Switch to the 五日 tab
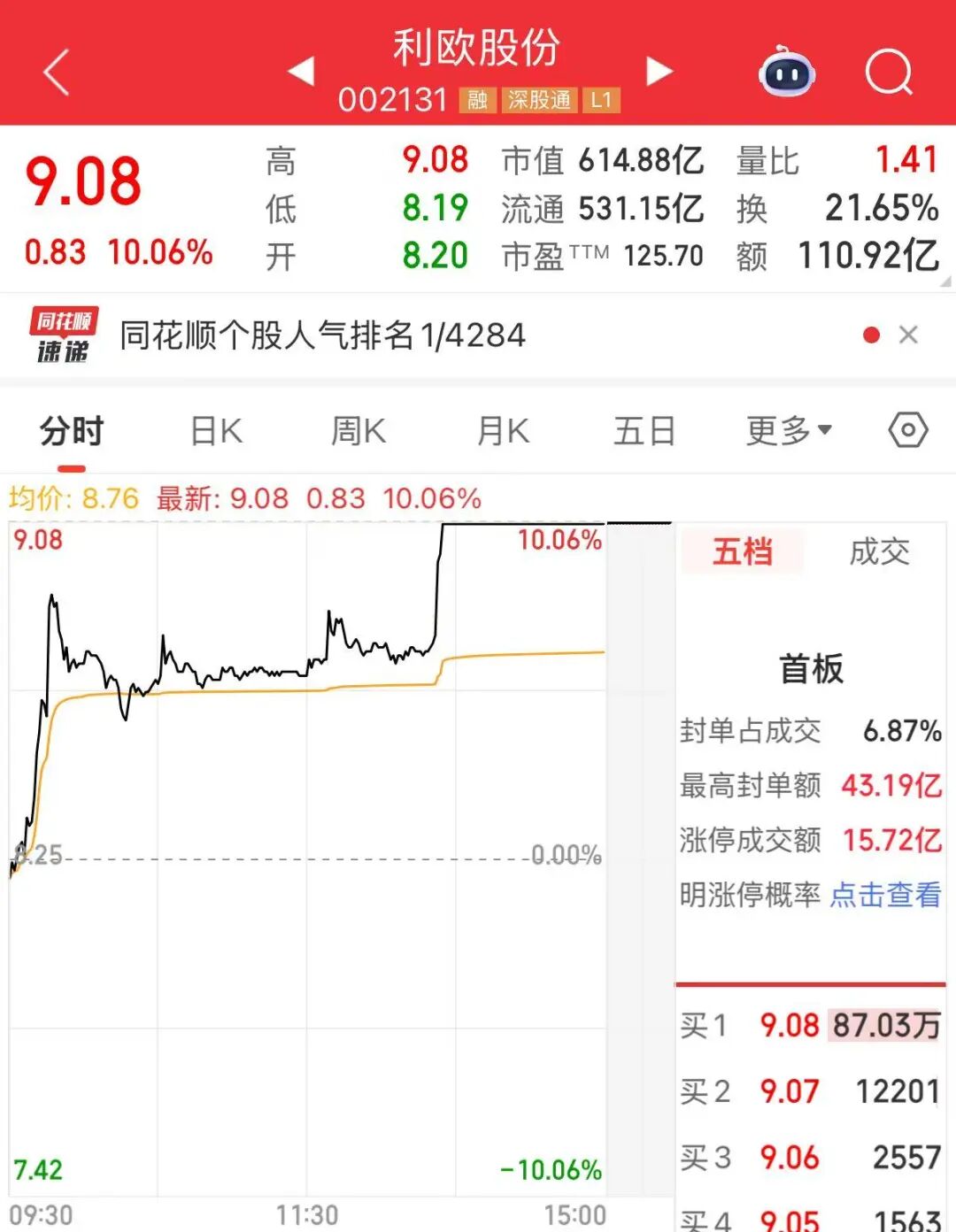 coord(643,430)
